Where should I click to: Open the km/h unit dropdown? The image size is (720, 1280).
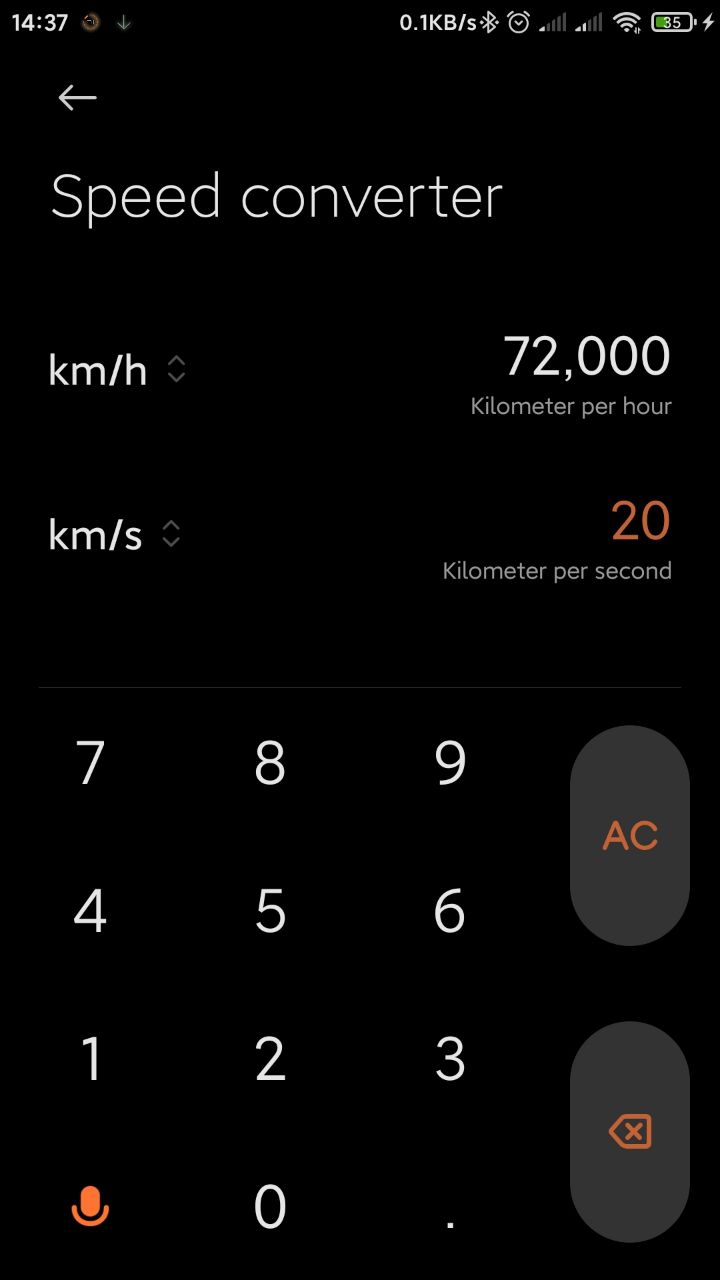pyautogui.click(x=117, y=371)
